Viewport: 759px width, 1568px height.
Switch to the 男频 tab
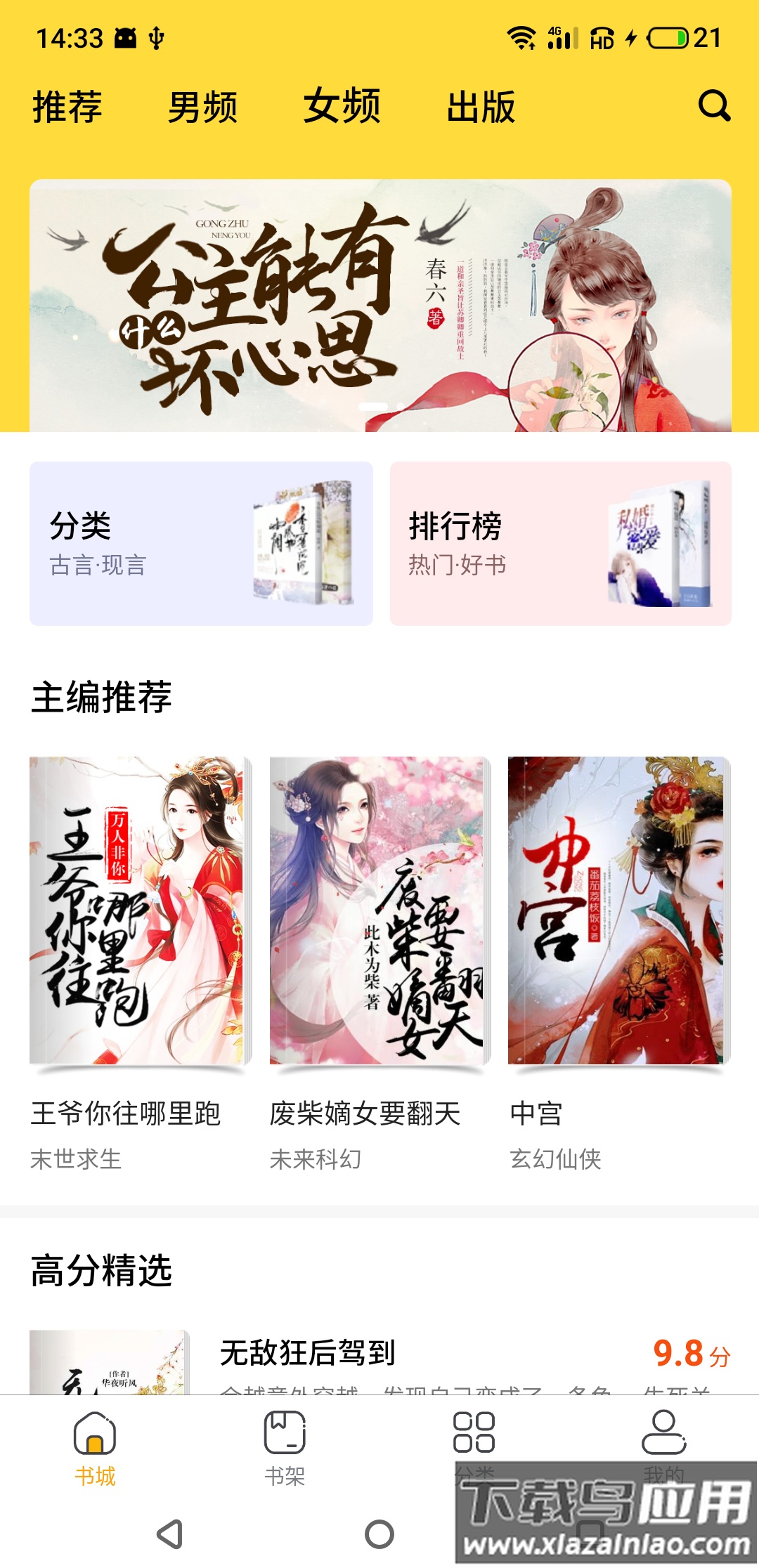203,107
